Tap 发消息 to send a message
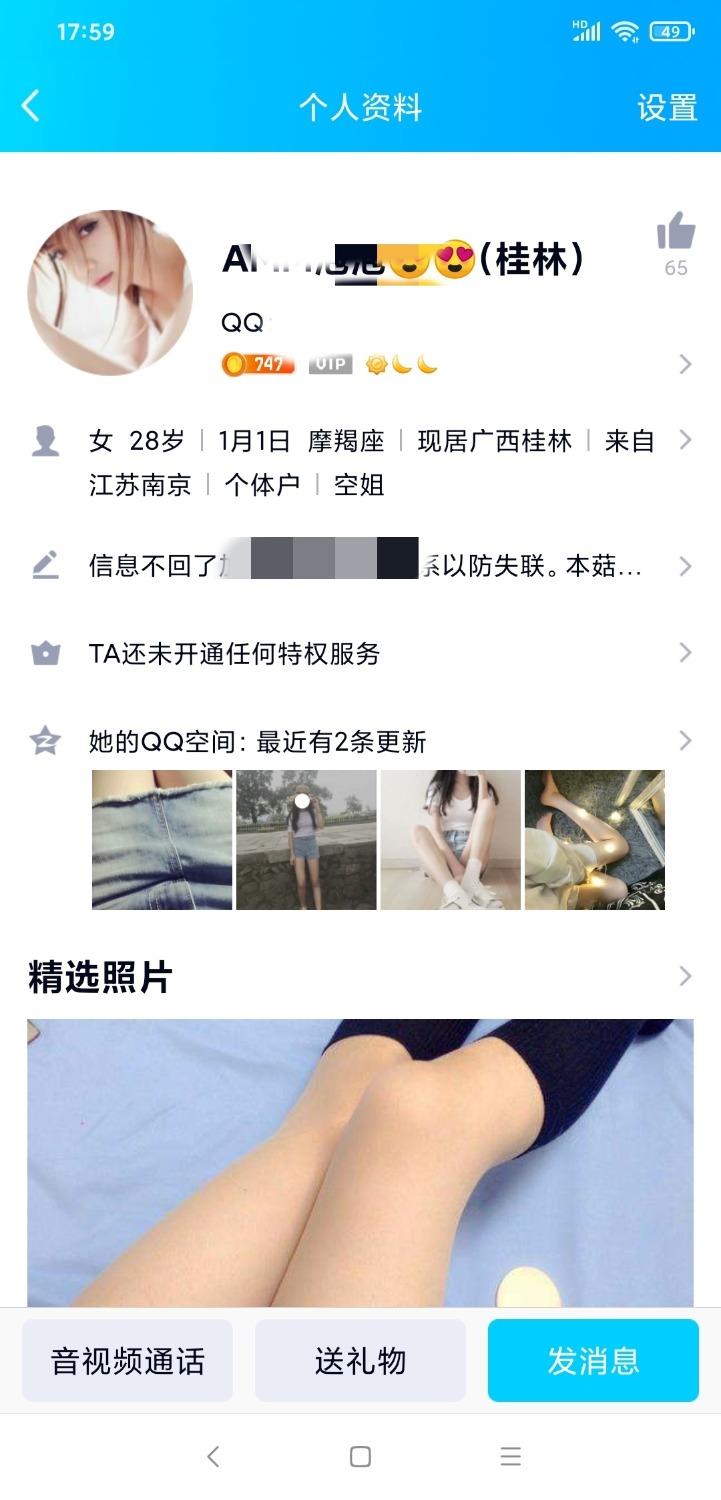 593,1361
